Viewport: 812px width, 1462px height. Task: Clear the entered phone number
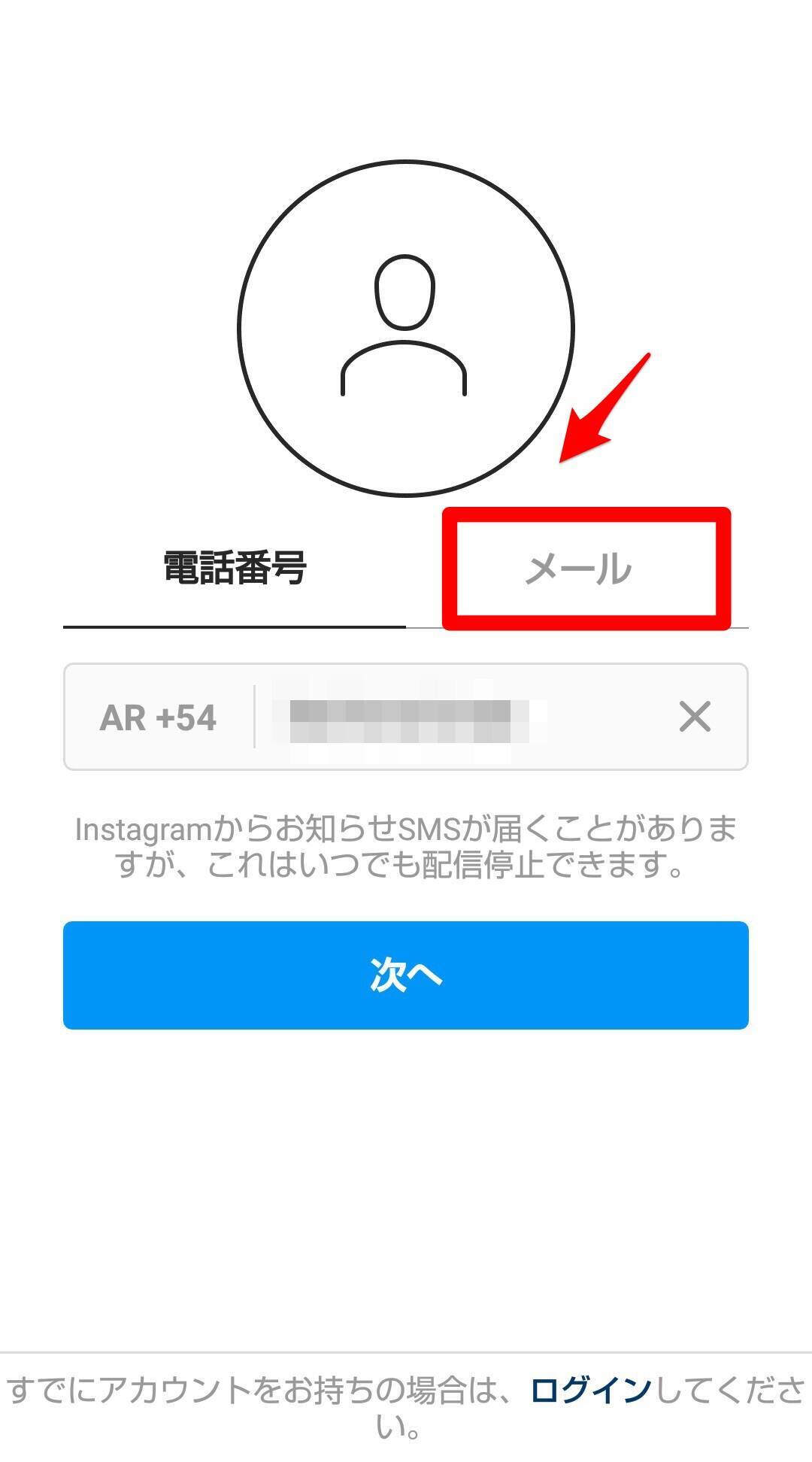pyautogui.click(x=695, y=717)
